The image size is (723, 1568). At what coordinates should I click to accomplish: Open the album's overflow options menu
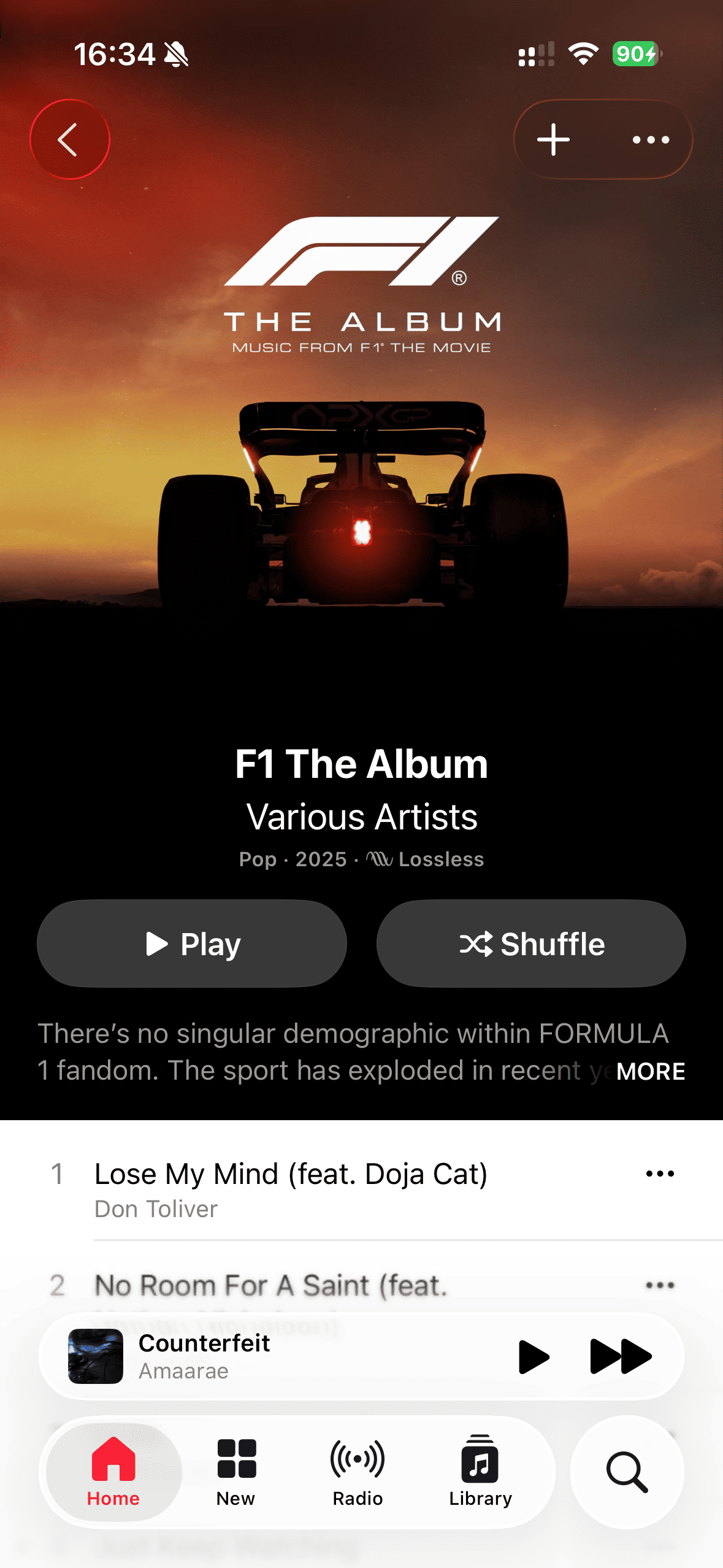[x=651, y=140]
